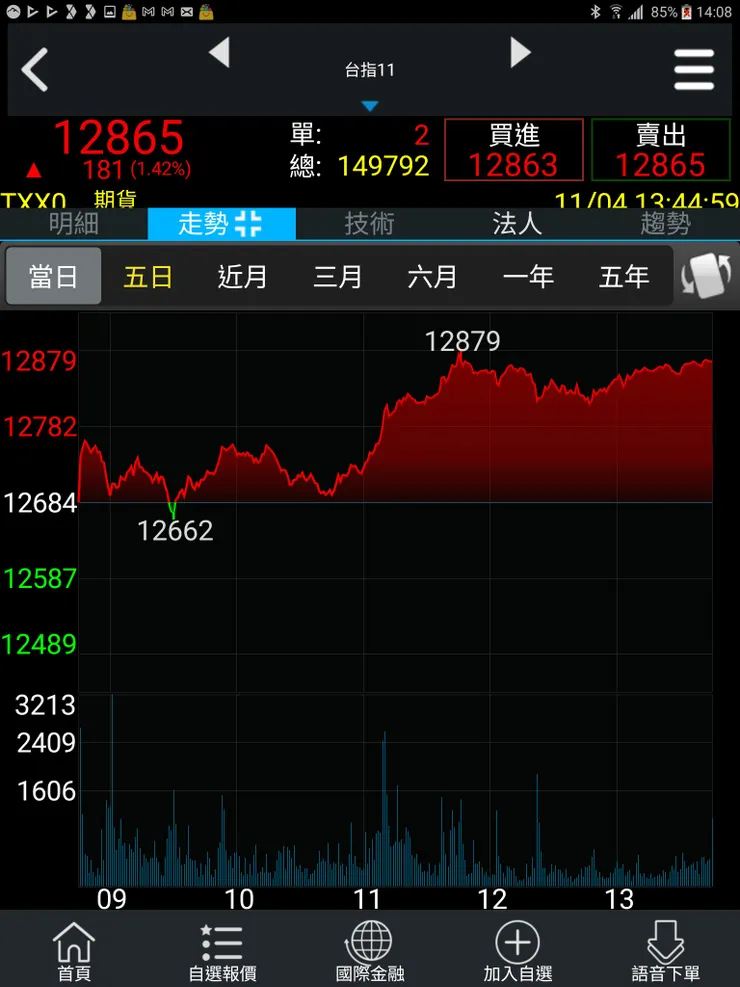This screenshot has height=987, width=740.
Task: Switch to the 技術 tab
Action: [369, 224]
